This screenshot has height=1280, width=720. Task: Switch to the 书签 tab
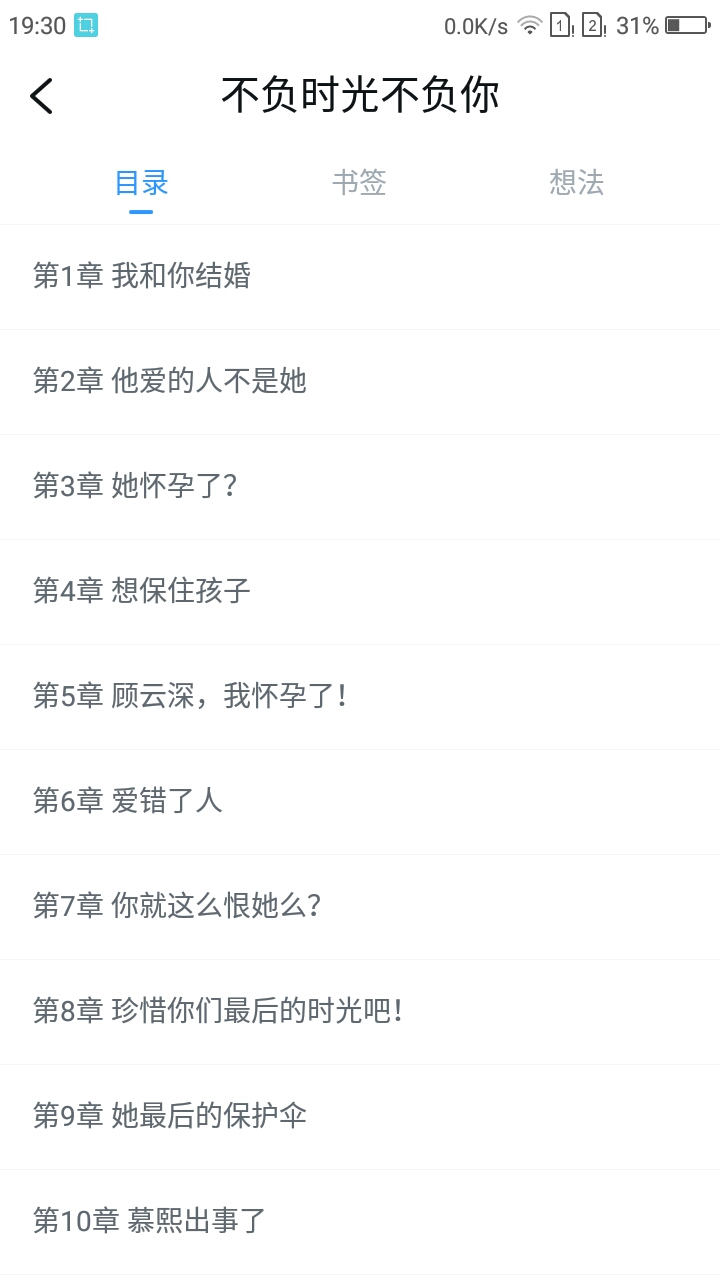tap(359, 182)
